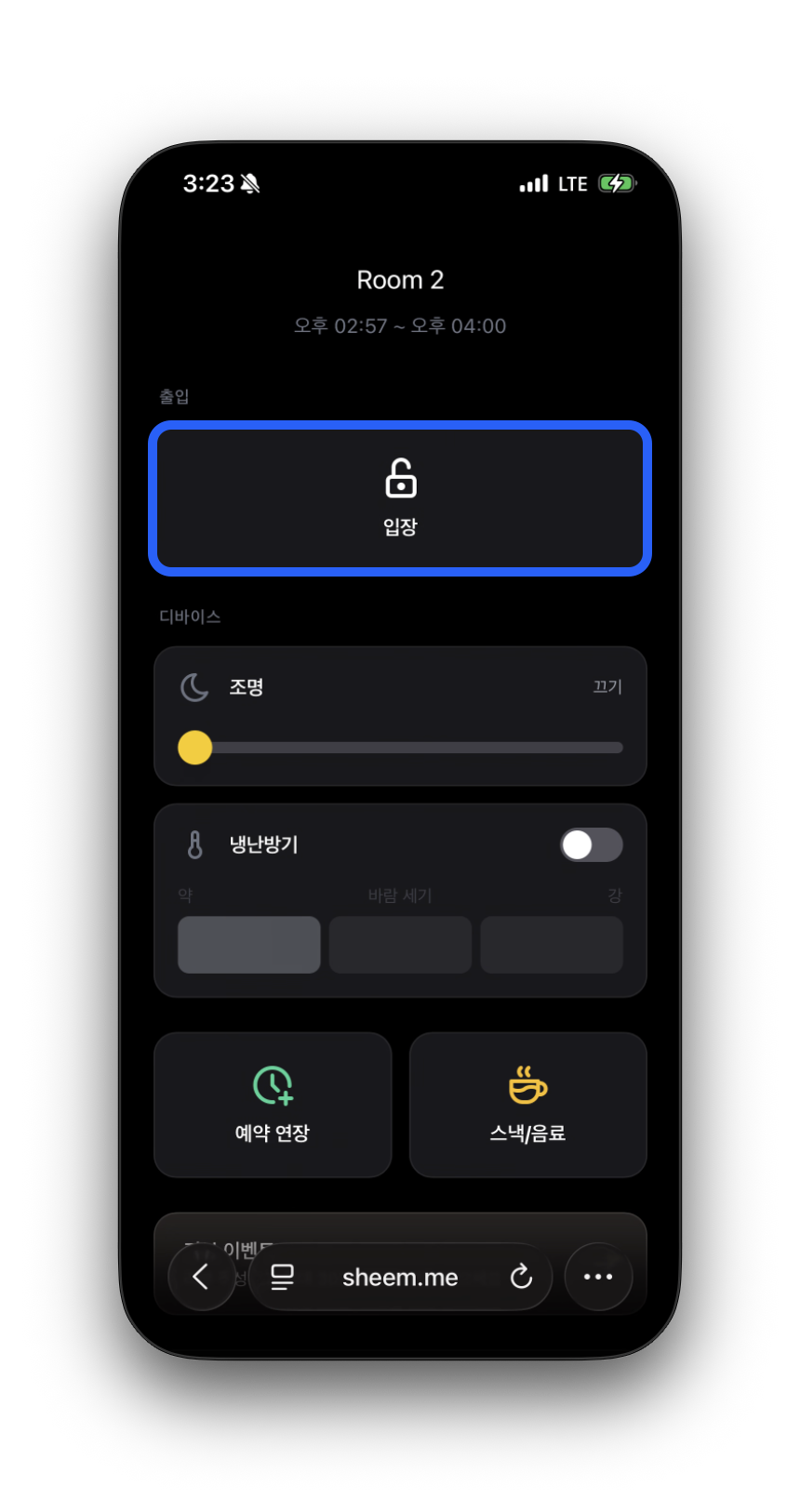
Task: Open the 스낵/음료 menu
Action: pyautogui.click(x=527, y=1105)
